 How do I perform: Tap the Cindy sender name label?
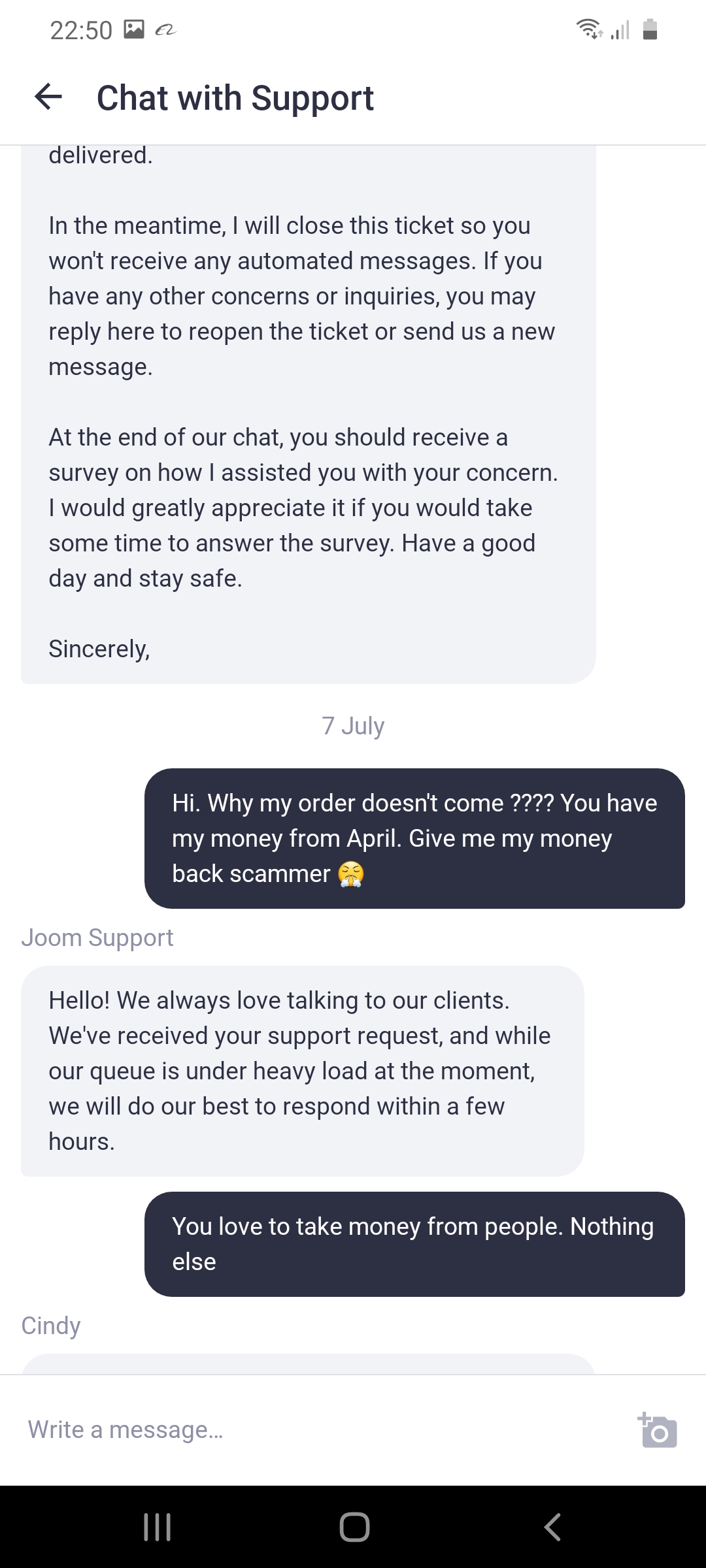(50, 1324)
